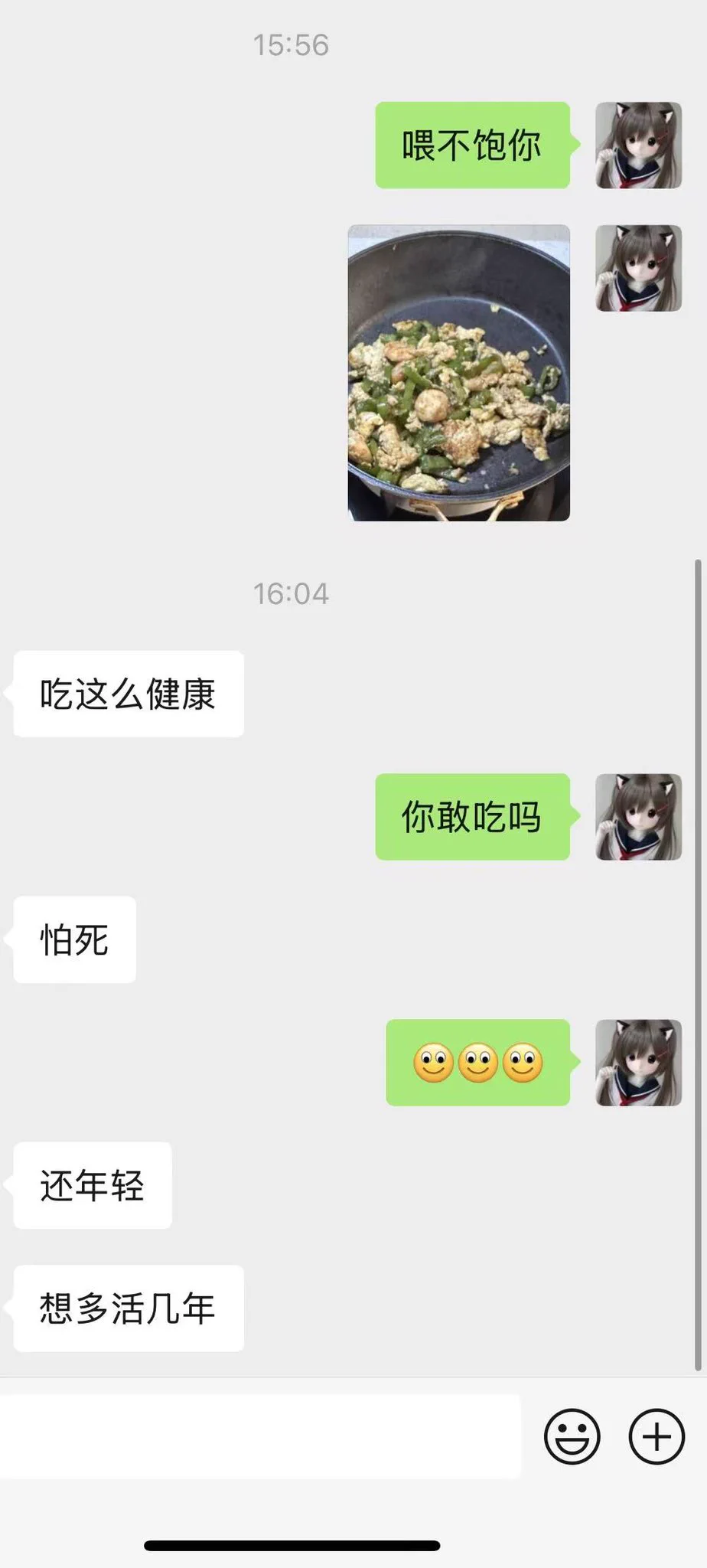This screenshot has width=707, height=1568.
Task: Tap the message input field
Action: (260, 1436)
